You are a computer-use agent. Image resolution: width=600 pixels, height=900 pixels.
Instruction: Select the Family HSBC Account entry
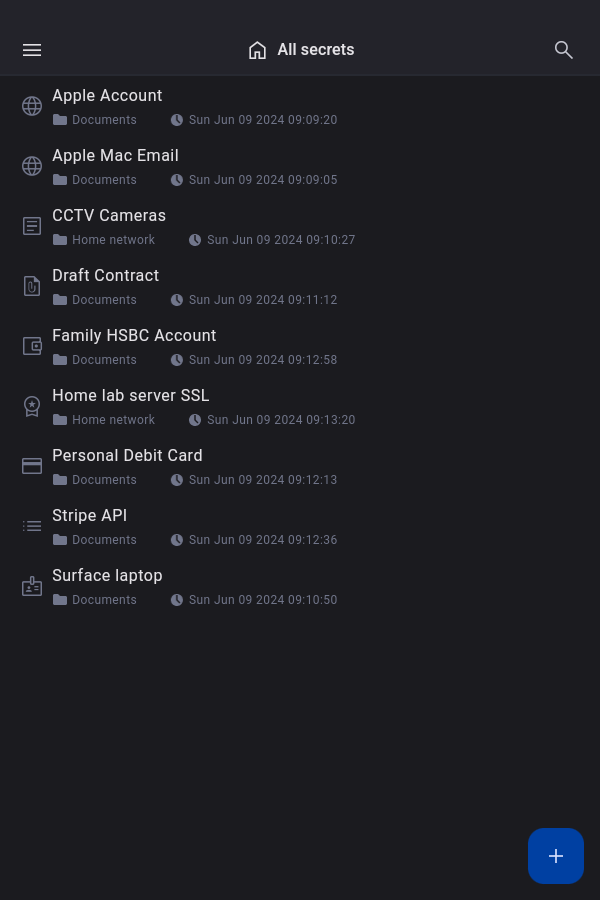click(134, 336)
